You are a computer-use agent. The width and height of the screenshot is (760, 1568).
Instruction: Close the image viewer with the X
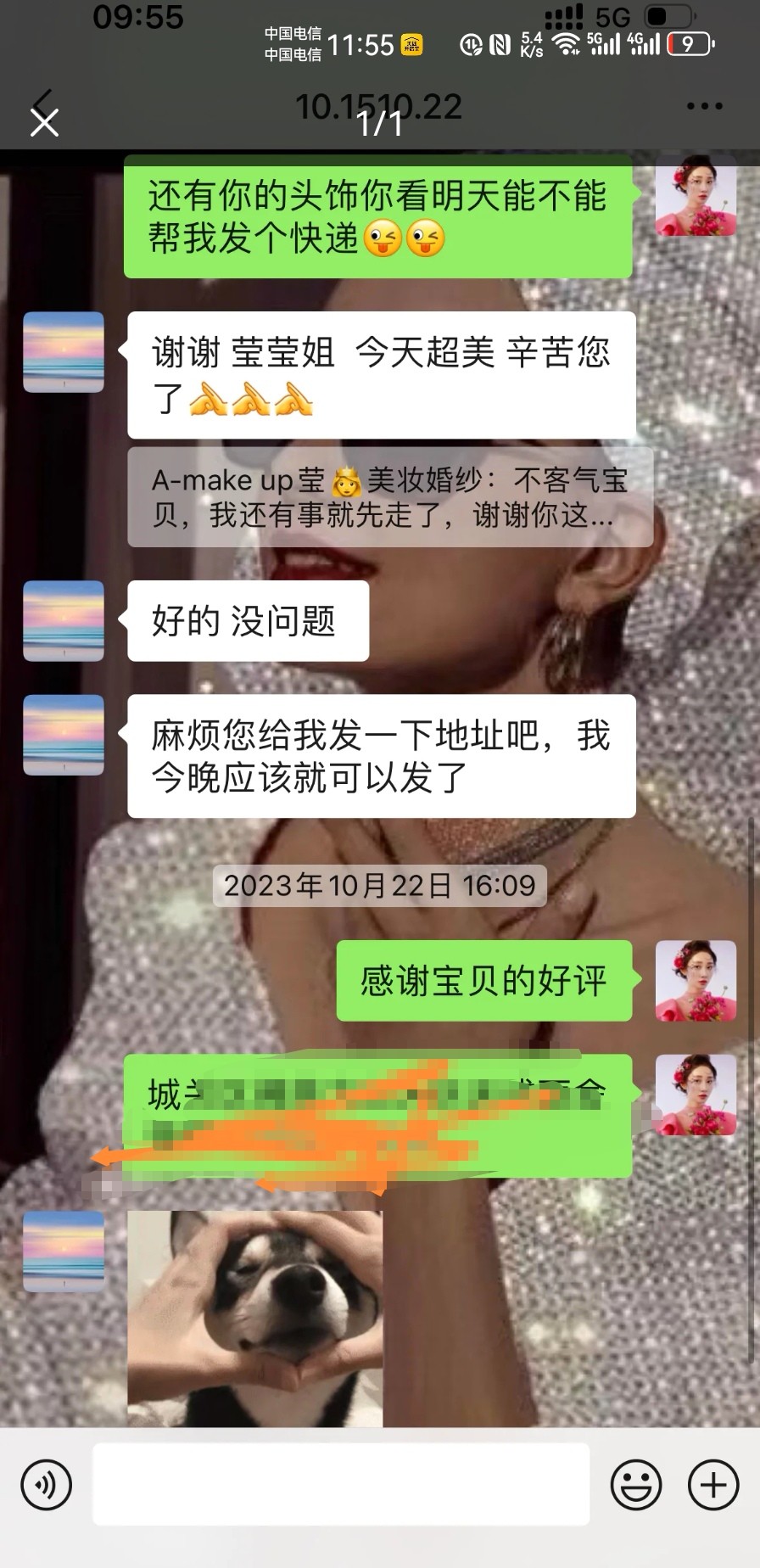44,123
